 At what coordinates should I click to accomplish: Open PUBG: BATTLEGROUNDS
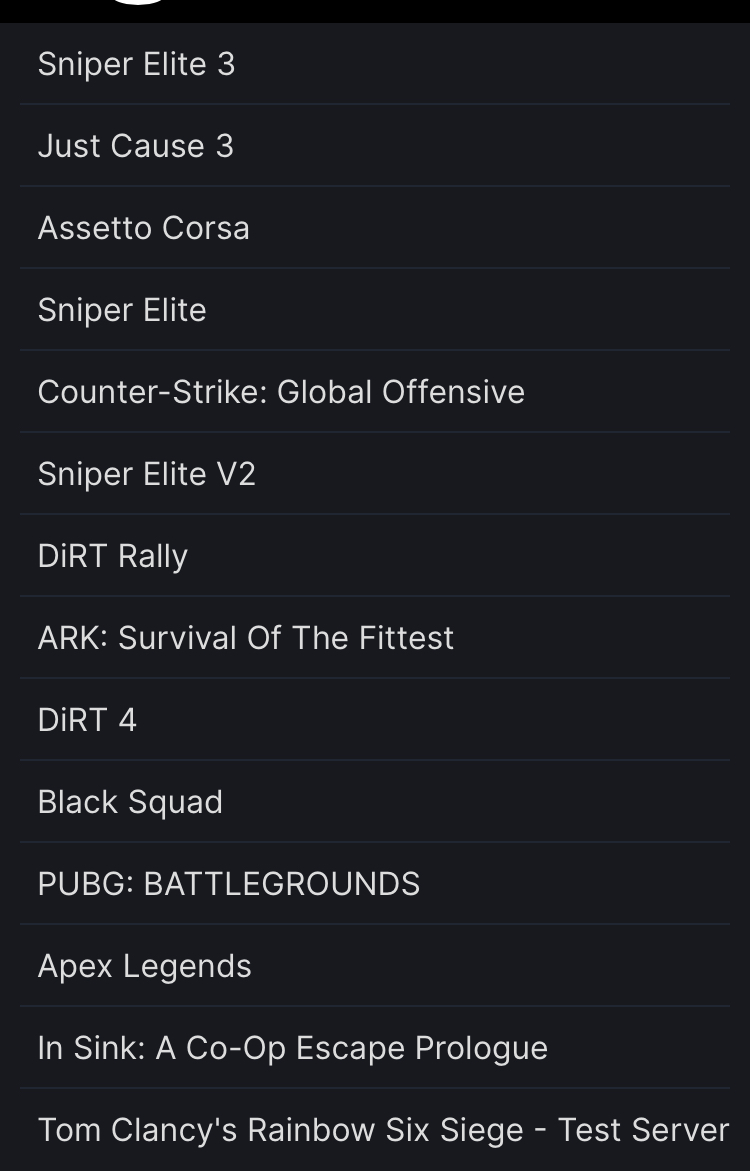(x=229, y=884)
